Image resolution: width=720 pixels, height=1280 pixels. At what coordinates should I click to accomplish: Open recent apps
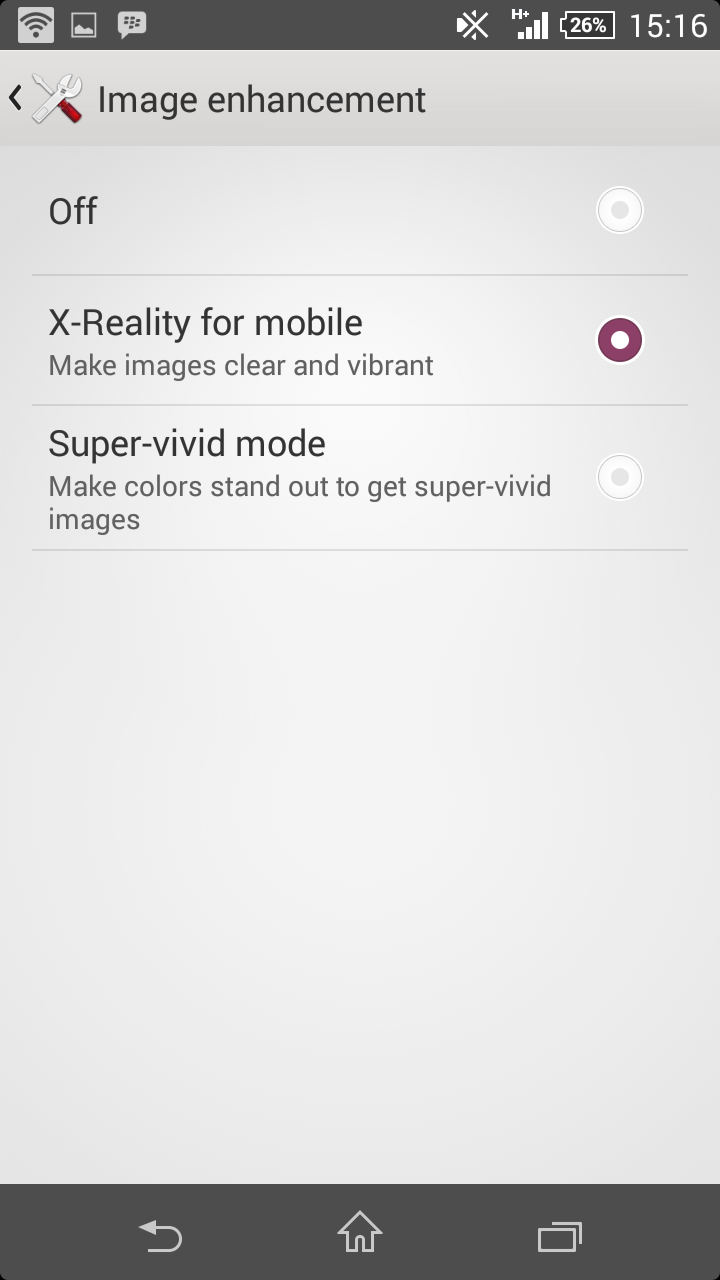(x=559, y=1236)
